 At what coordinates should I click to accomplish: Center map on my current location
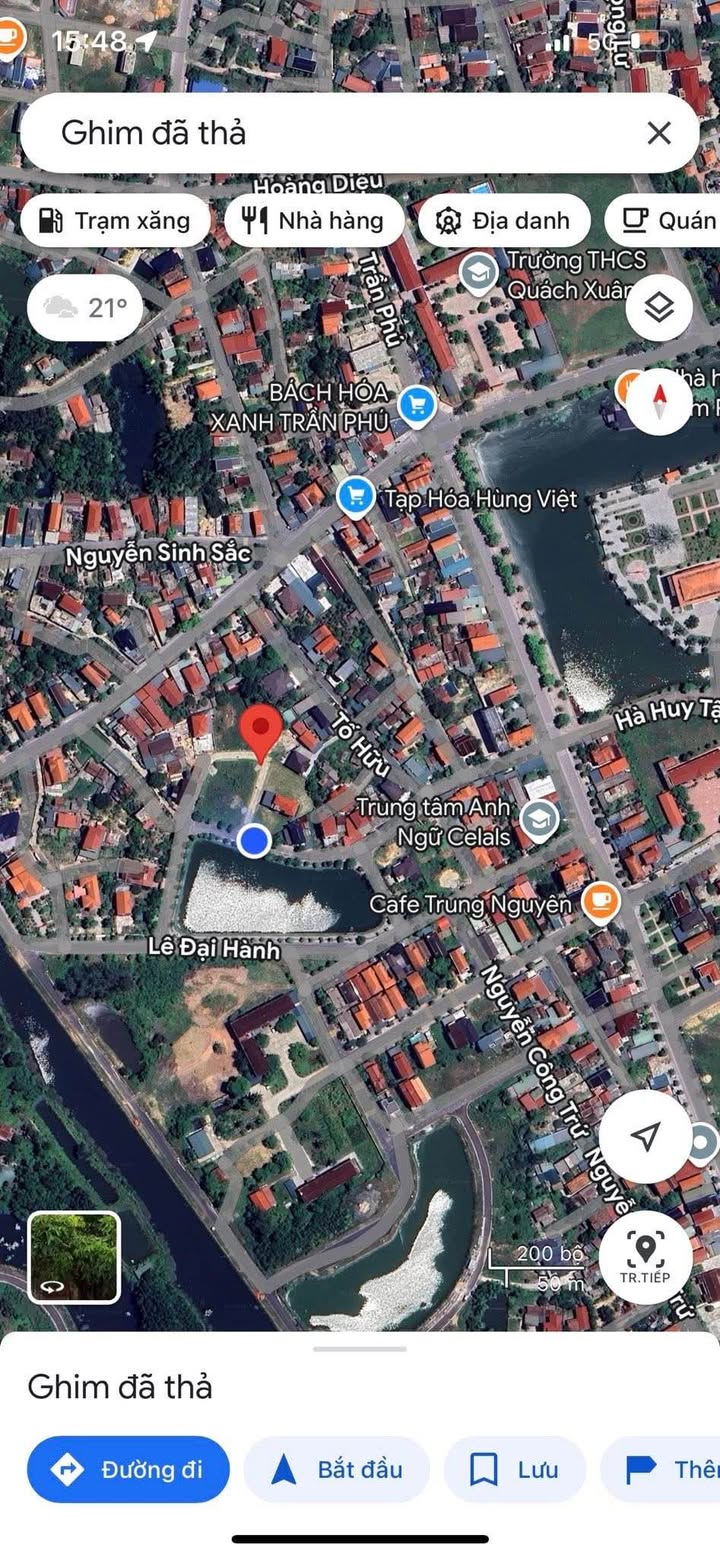pos(646,1136)
